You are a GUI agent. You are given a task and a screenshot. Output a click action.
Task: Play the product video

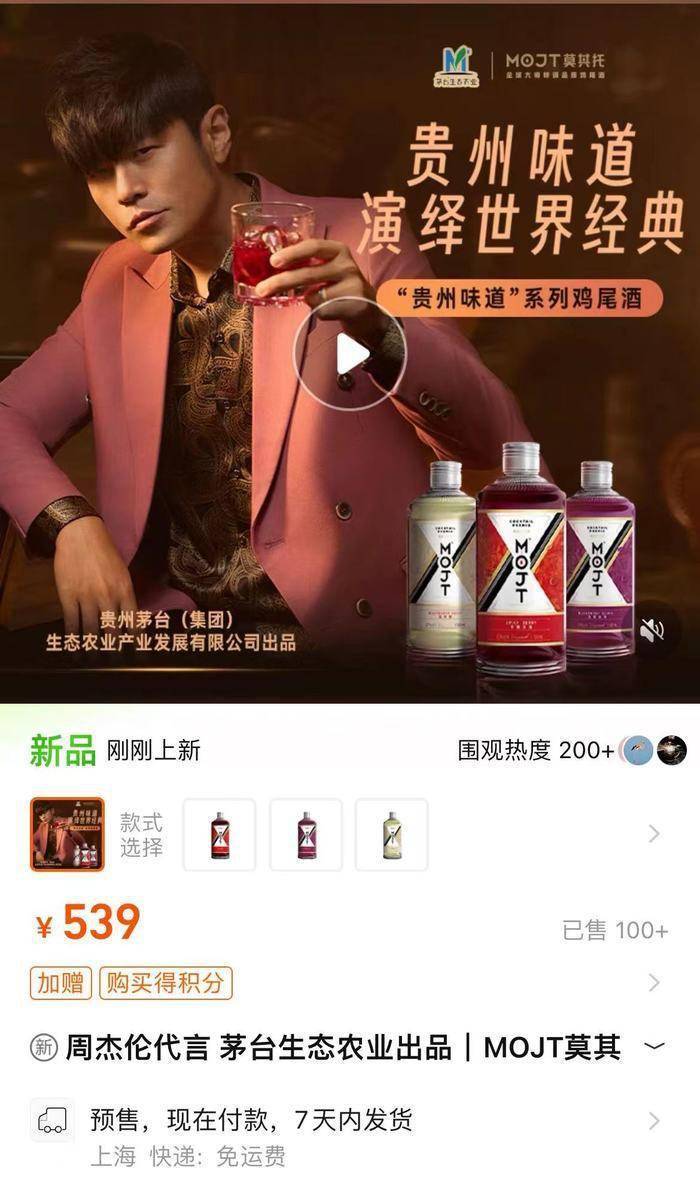[x=349, y=353]
